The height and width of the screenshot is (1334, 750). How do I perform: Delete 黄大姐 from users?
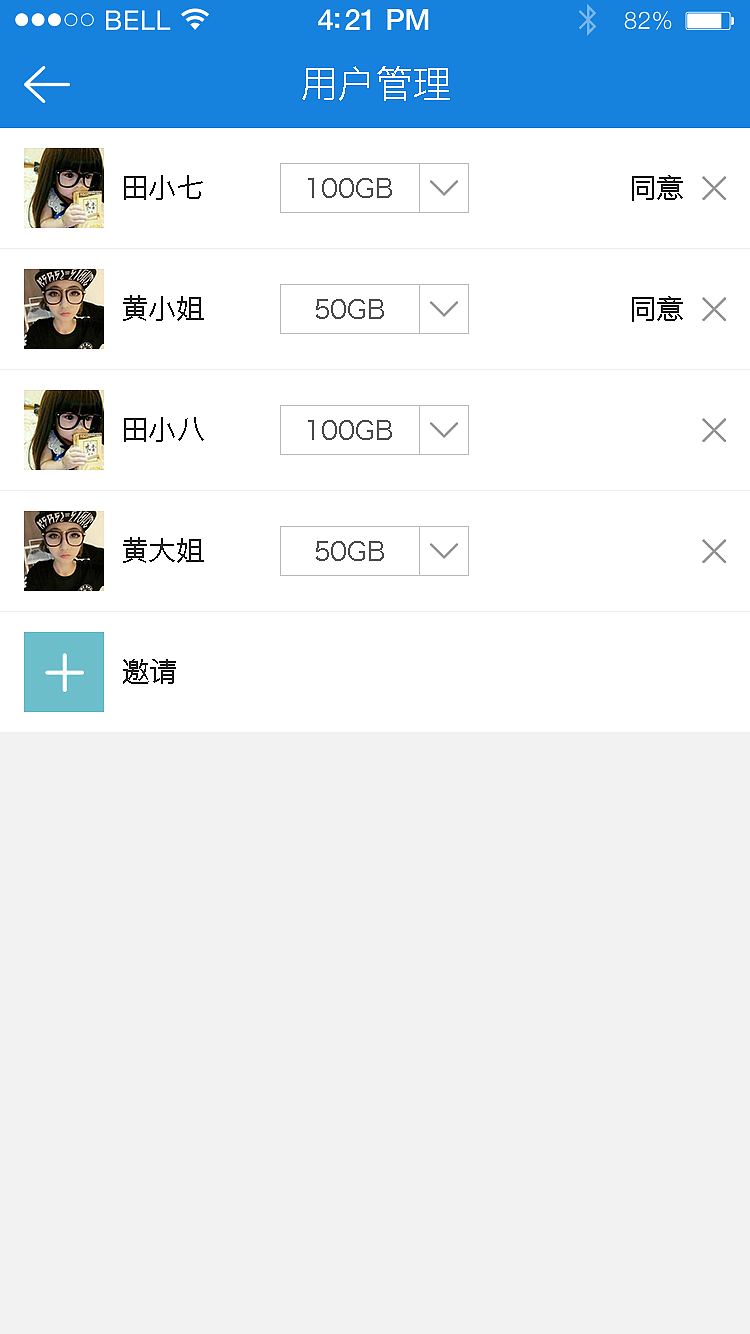point(714,551)
